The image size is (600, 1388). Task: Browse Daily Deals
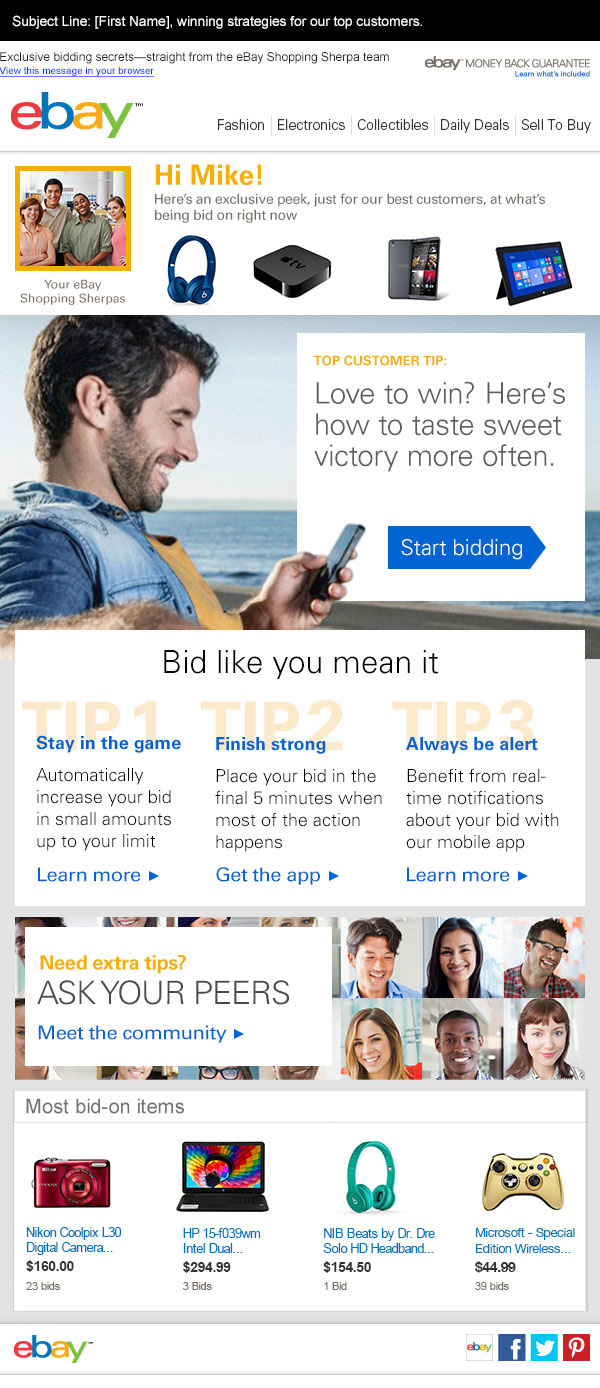[475, 125]
